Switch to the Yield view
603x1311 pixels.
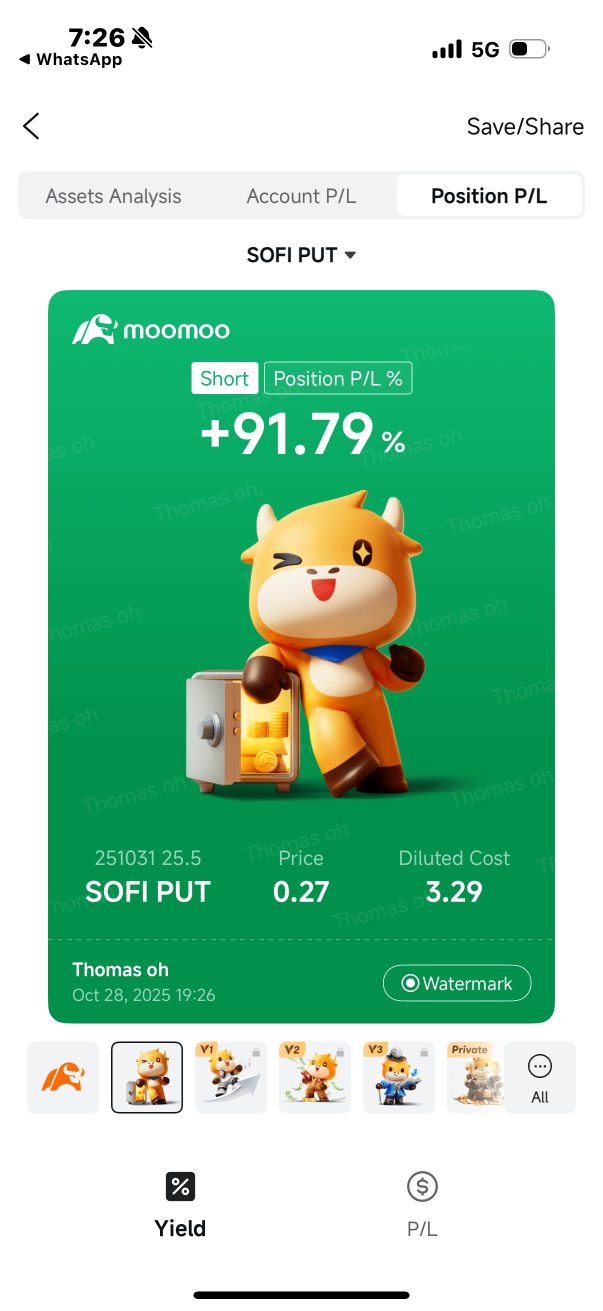(x=180, y=1204)
